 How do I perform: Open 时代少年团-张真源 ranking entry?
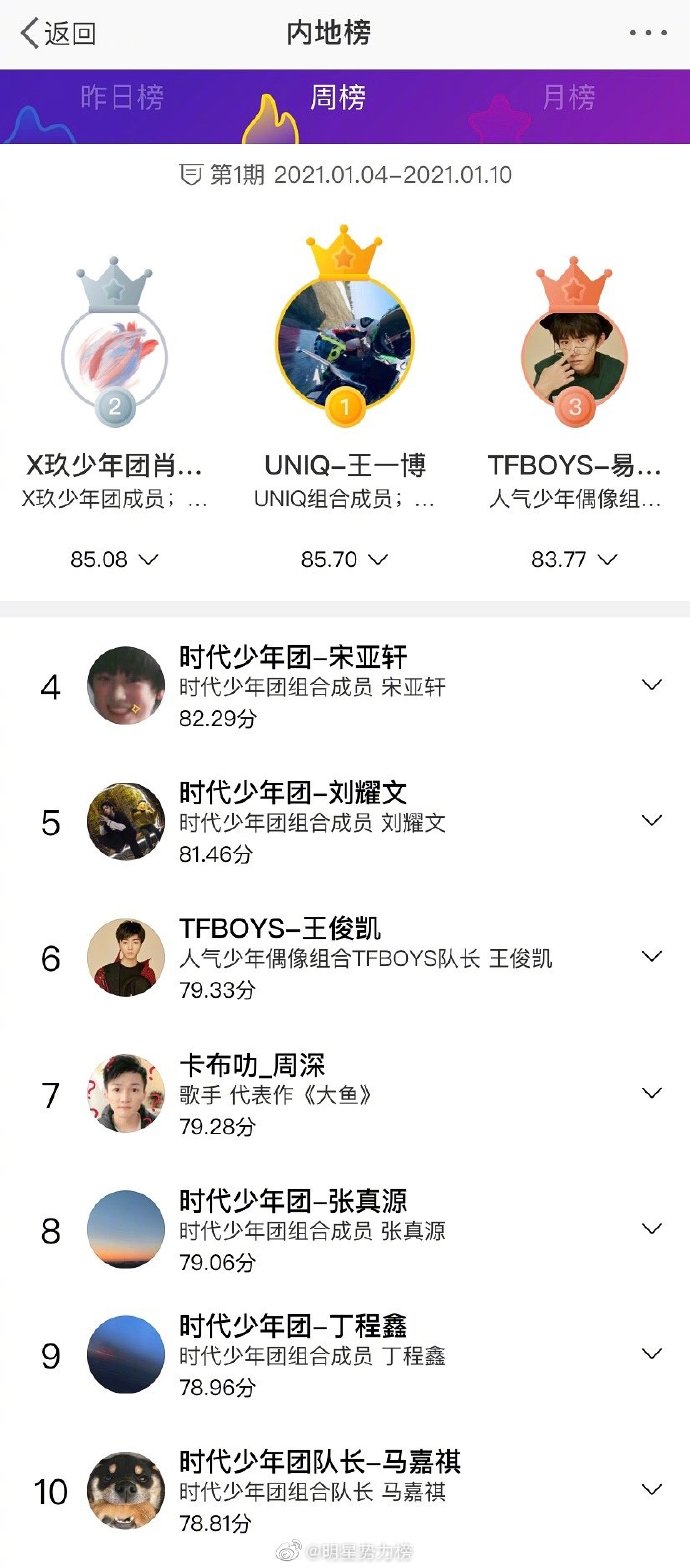(x=293, y=1201)
